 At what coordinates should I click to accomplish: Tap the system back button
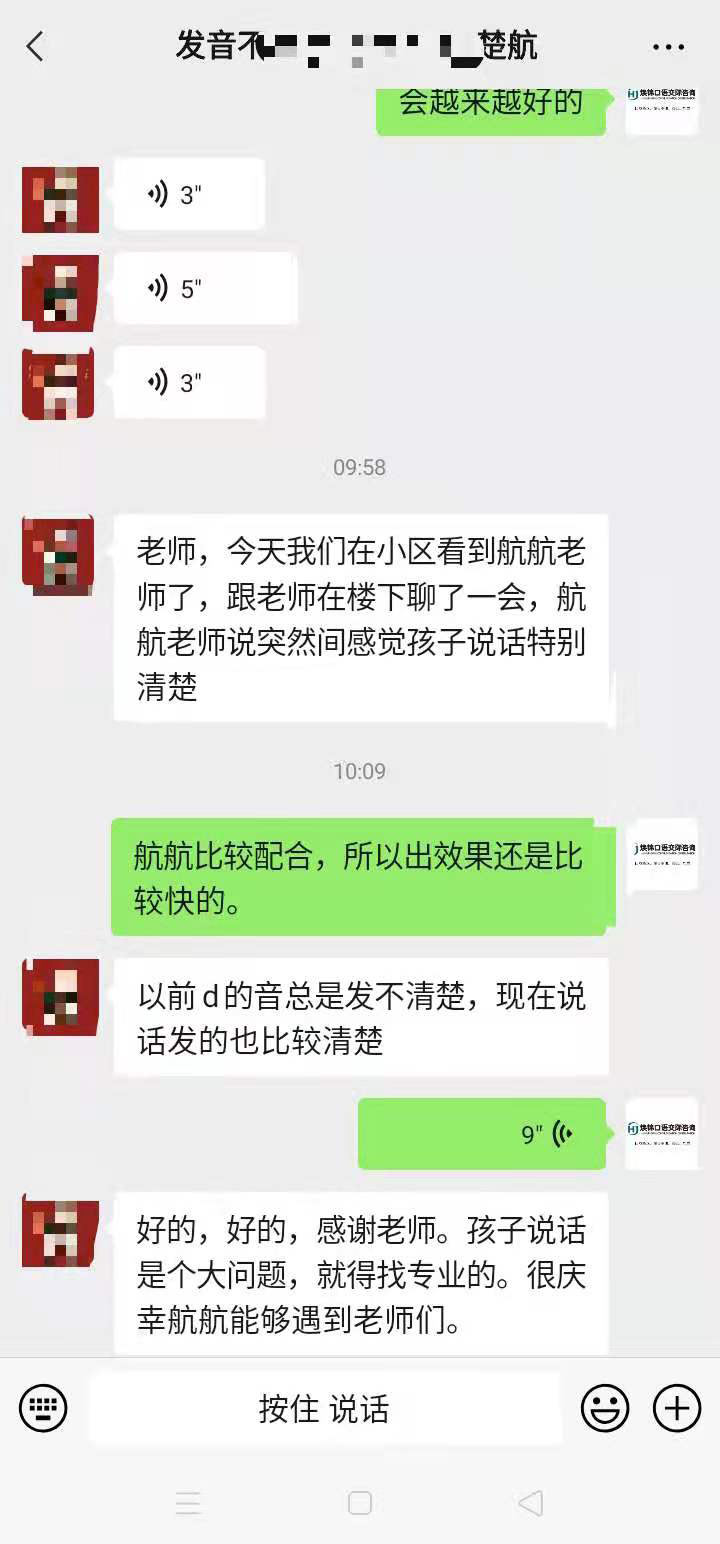(x=531, y=1503)
